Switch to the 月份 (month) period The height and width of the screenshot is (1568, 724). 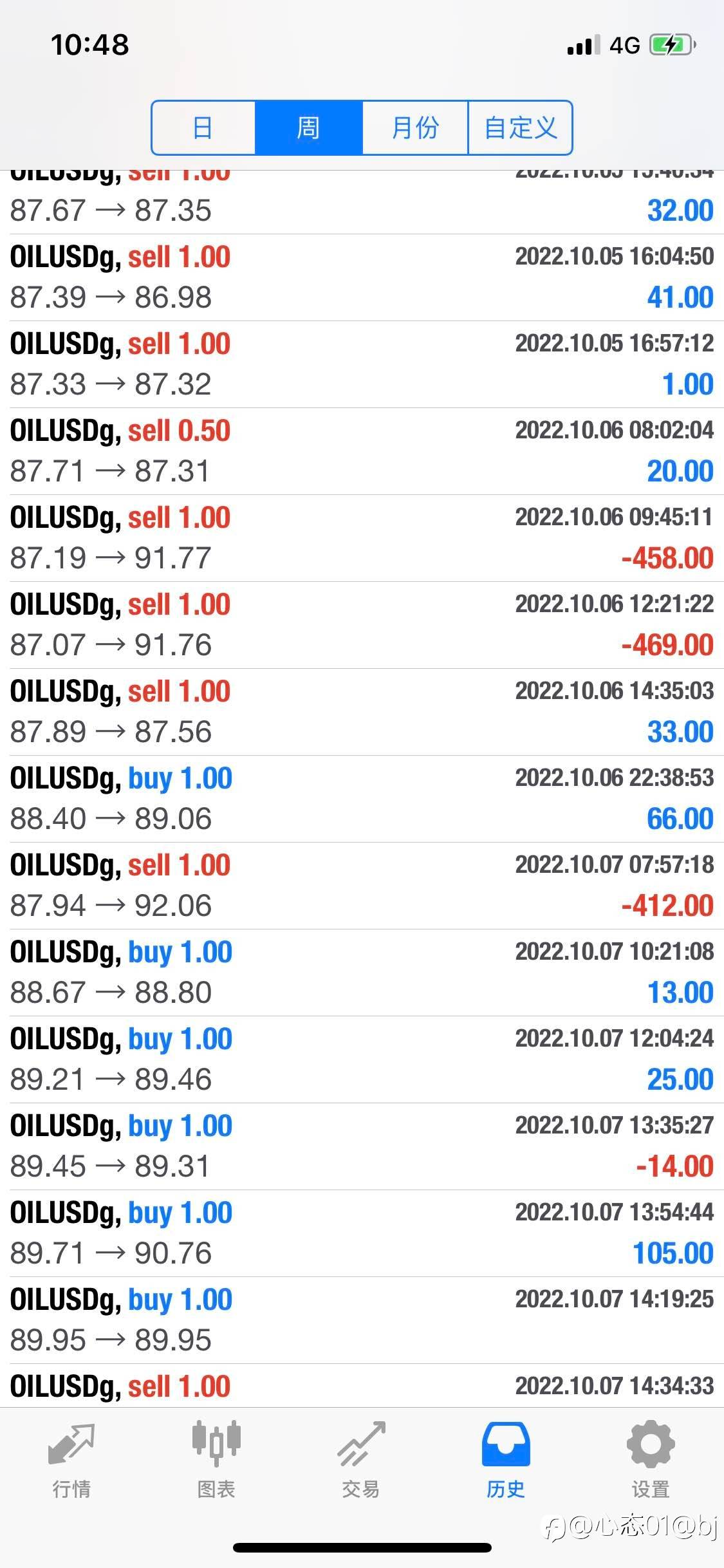[x=415, y=127]
